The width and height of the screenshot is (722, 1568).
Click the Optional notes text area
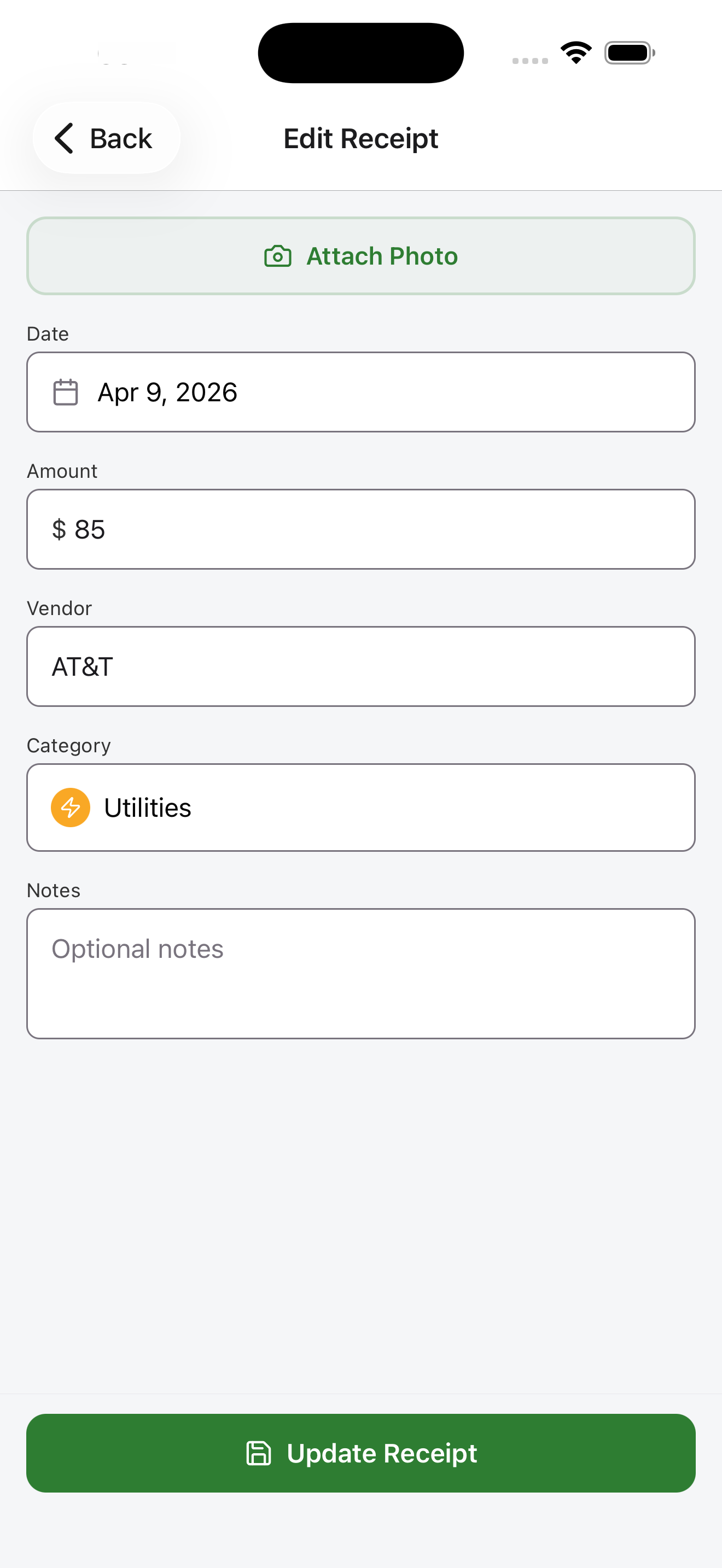point(360,973)
